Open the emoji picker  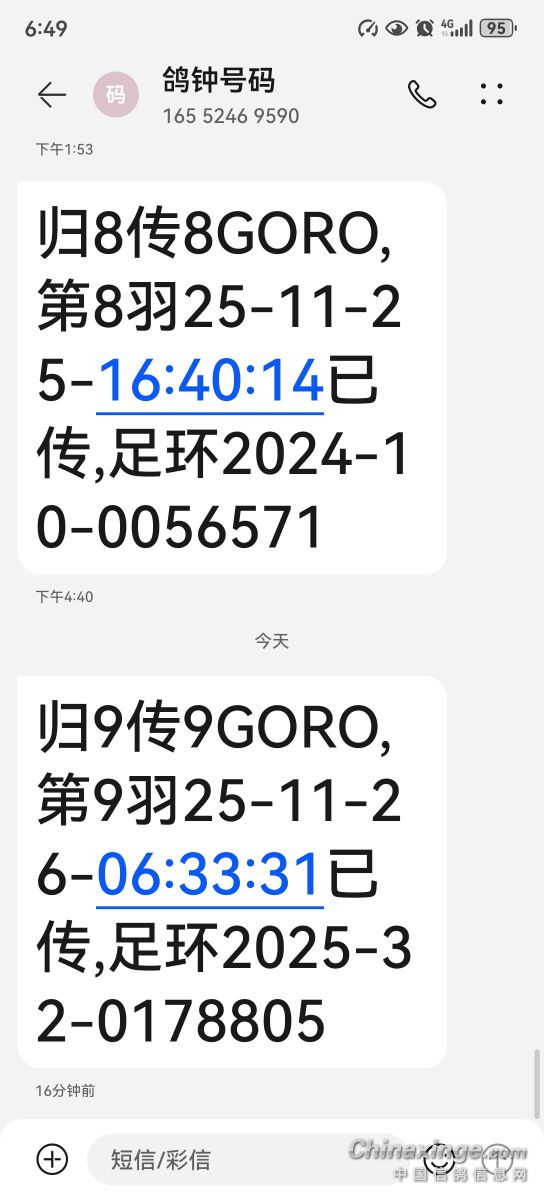tap(439, 1159)
